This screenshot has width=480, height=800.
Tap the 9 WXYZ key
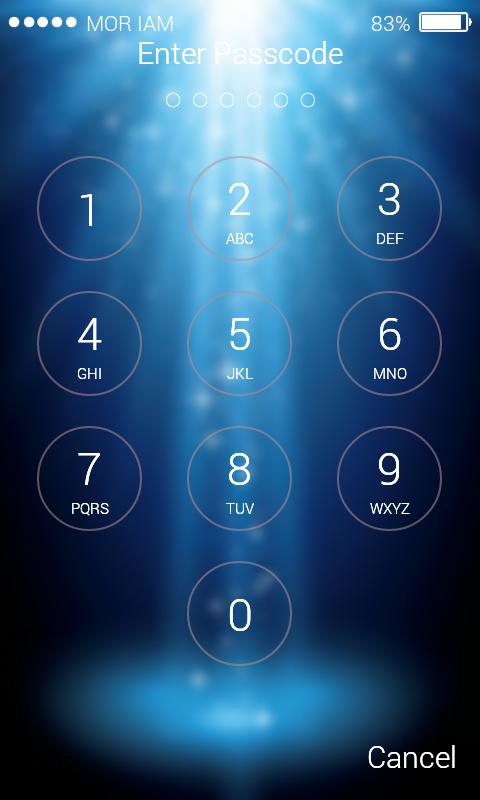point(389,479)
